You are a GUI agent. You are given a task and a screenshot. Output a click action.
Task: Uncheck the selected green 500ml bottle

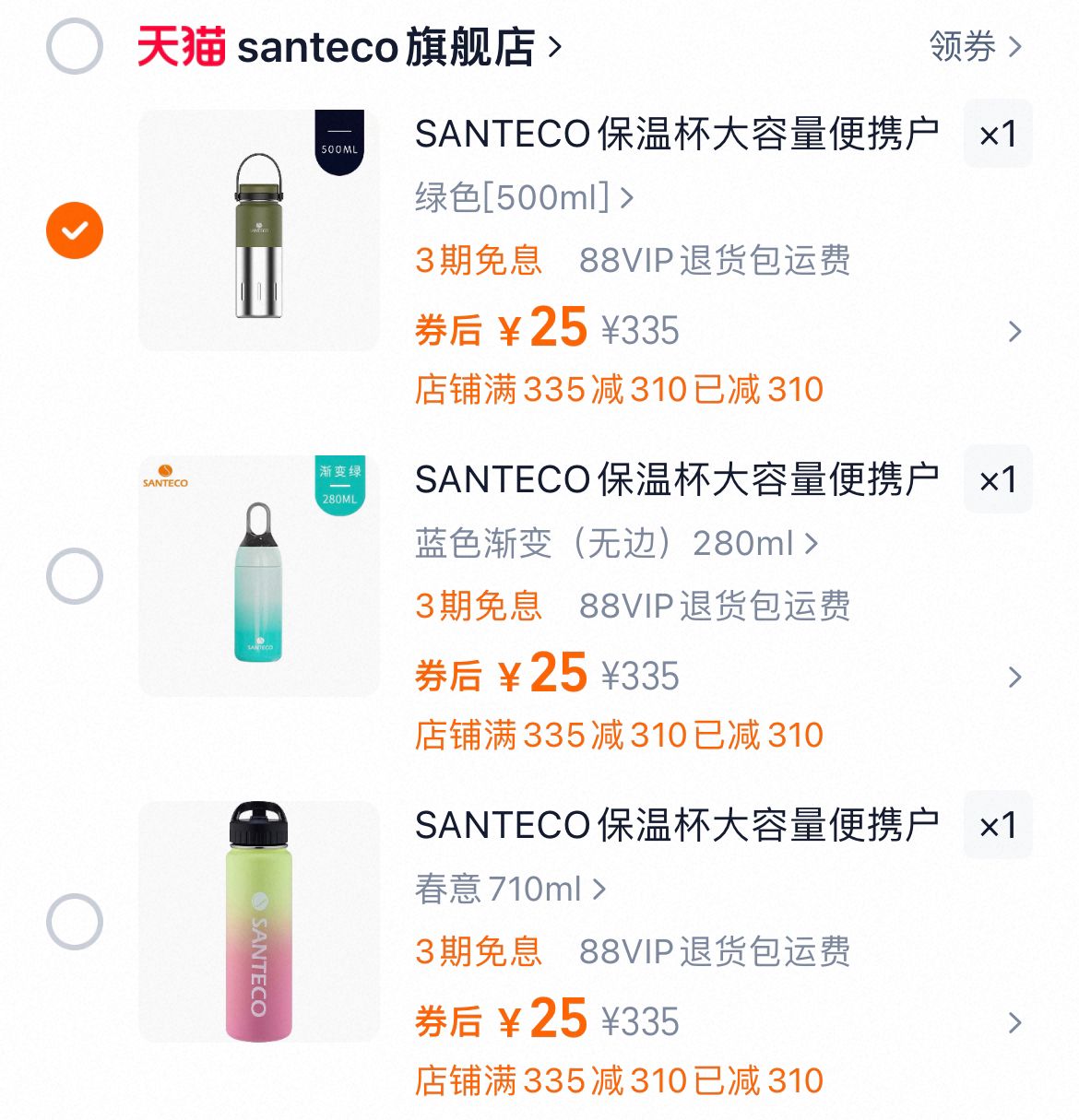(74, 230)
